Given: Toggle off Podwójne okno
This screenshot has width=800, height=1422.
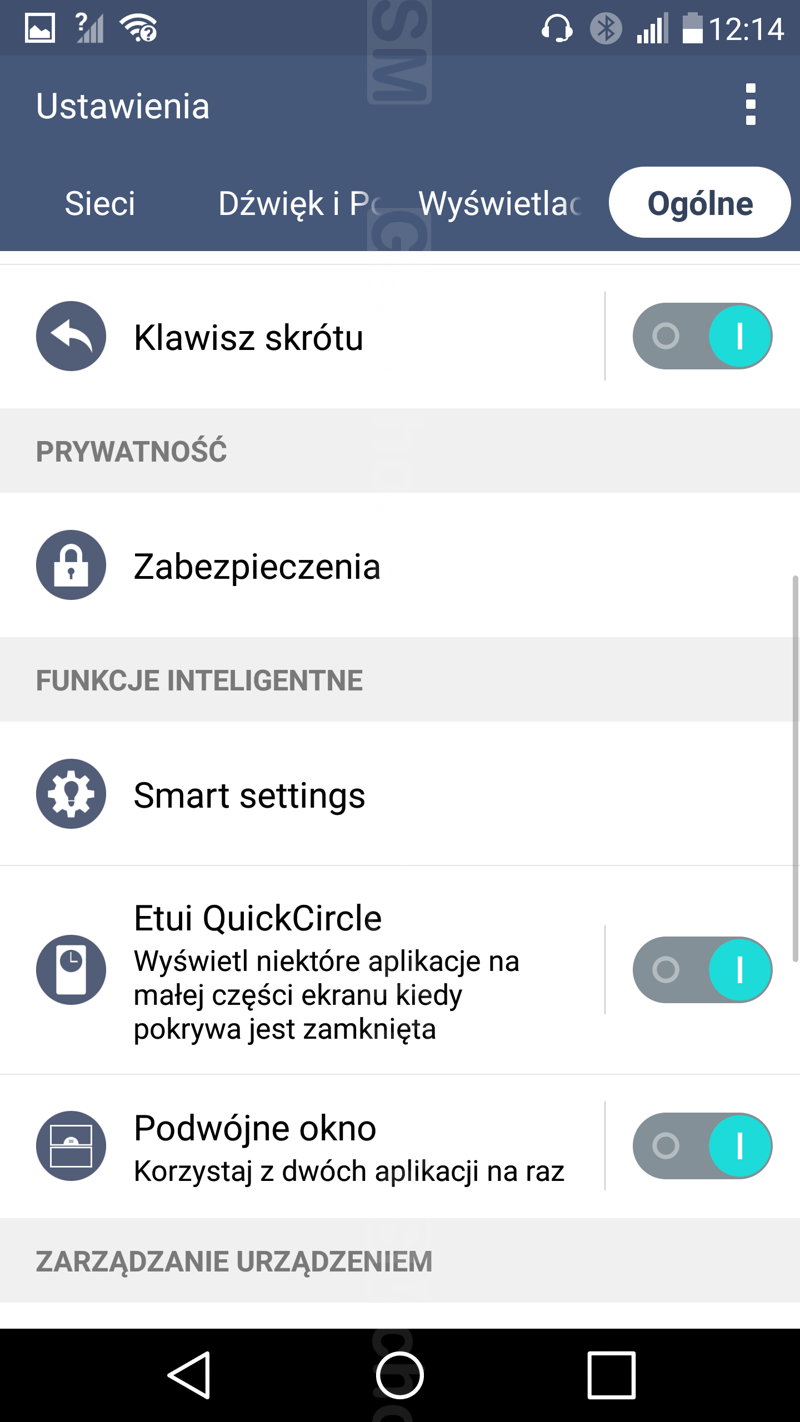Looking at the screenshot, I should 702,1146.
